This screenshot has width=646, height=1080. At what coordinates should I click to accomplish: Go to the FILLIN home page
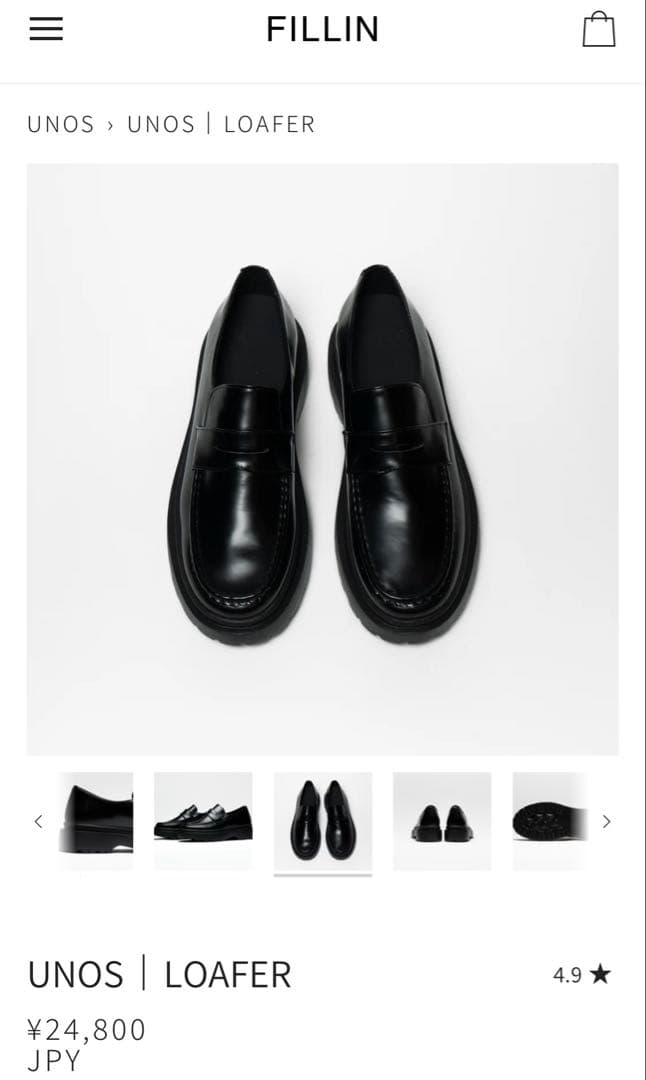[x=322, y=30]
